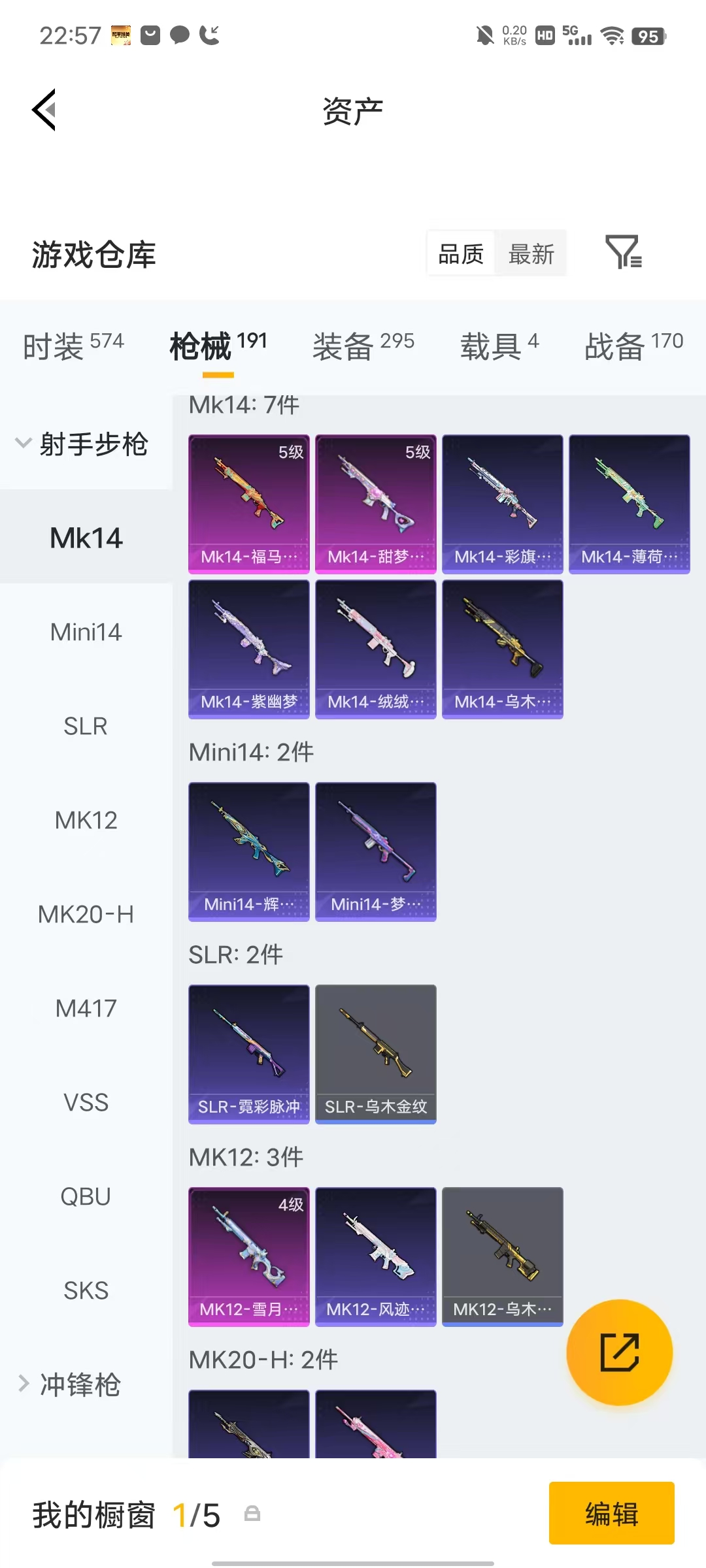Switch to the 装备 tab
The height and width of the screenshot is (1568, 706).
pyautogui.click(x=363, y=345)
